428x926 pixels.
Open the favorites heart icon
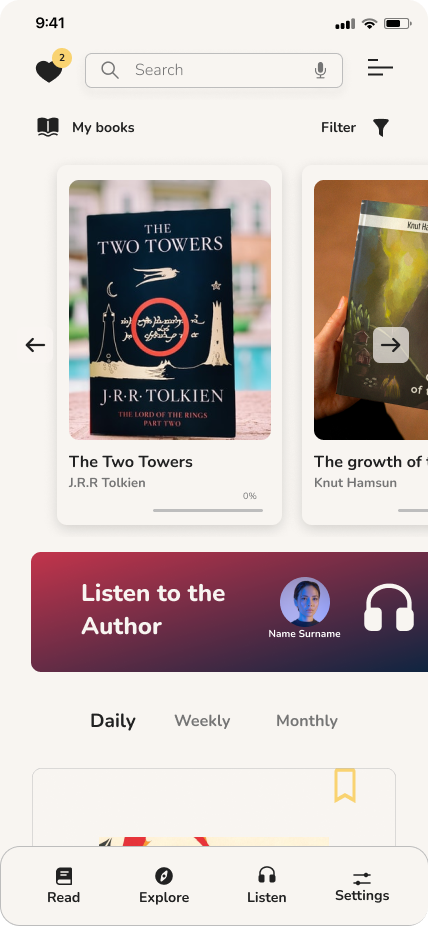pyautogui.click(x=49, y=71)
